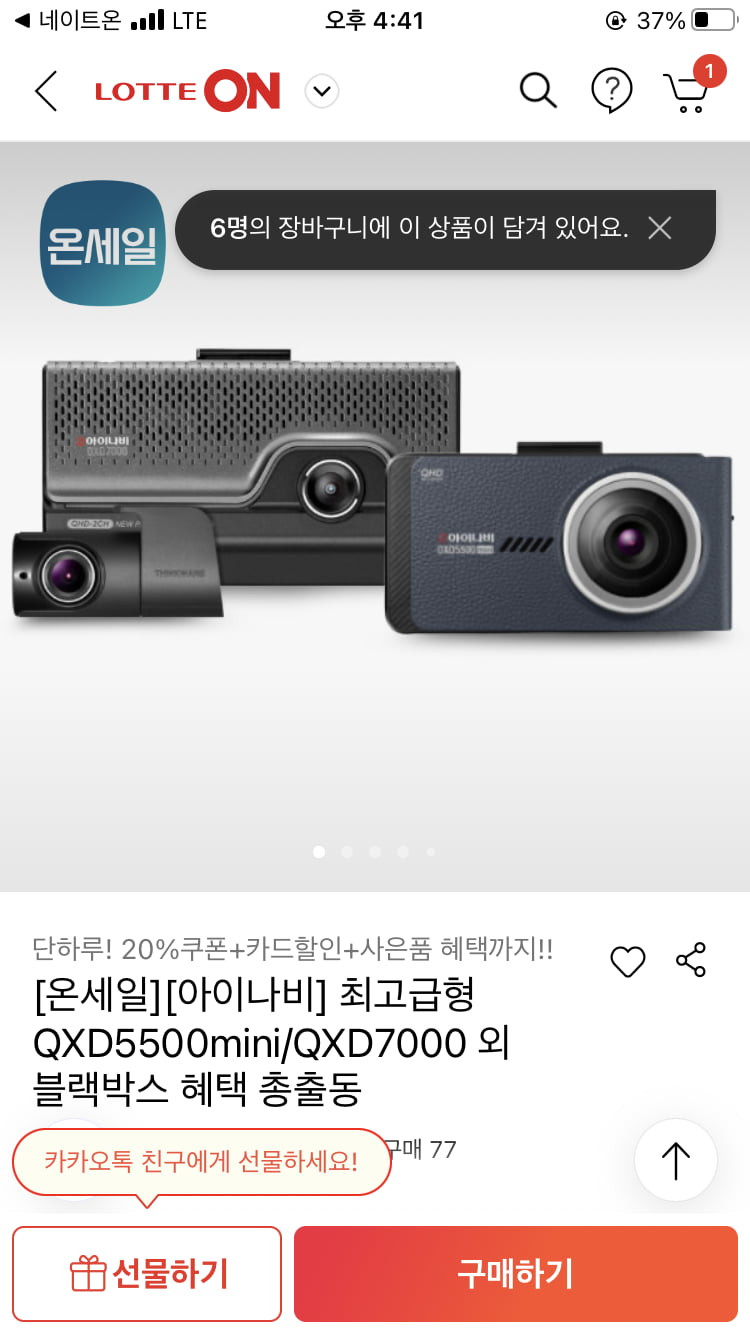The width and height of the screenshot is (750, 1334).
Task: Tap 구매하기 to buy the product
Action: pos(515,1274)
